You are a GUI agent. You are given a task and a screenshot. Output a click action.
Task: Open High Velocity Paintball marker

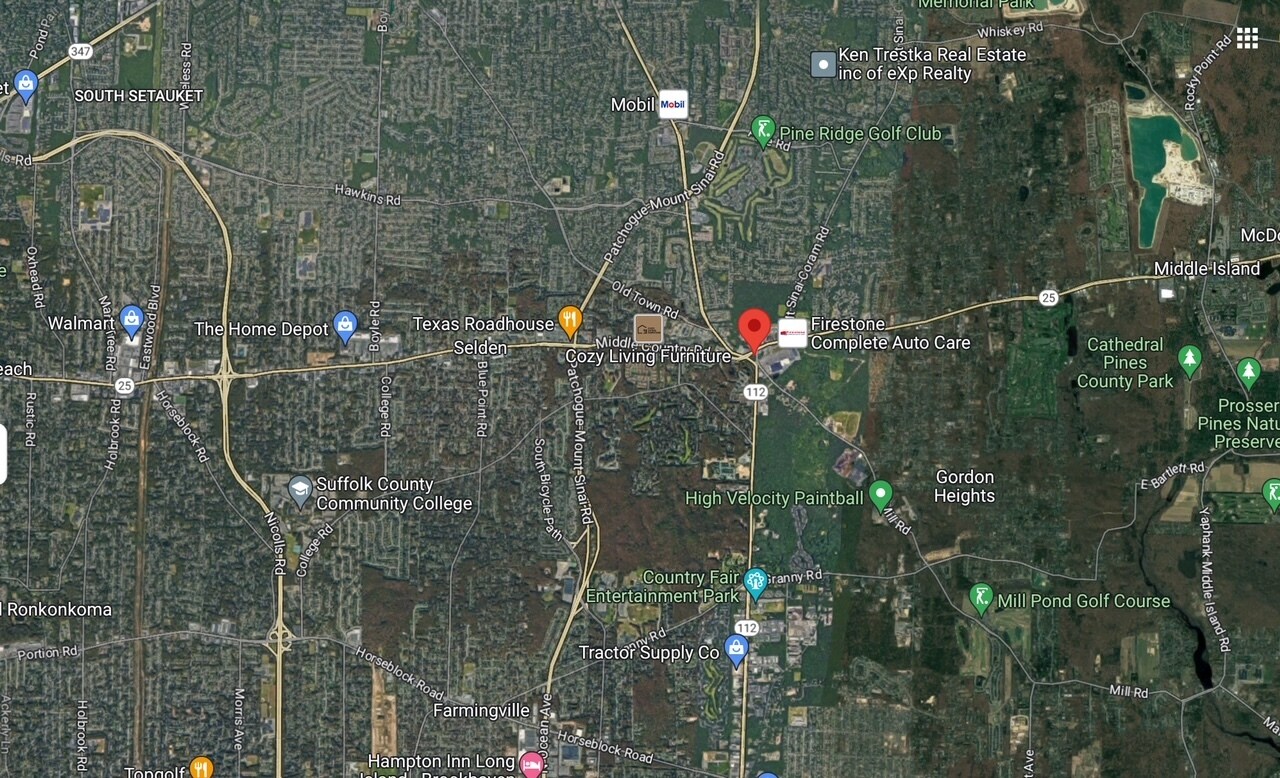[x=880, y=494]
